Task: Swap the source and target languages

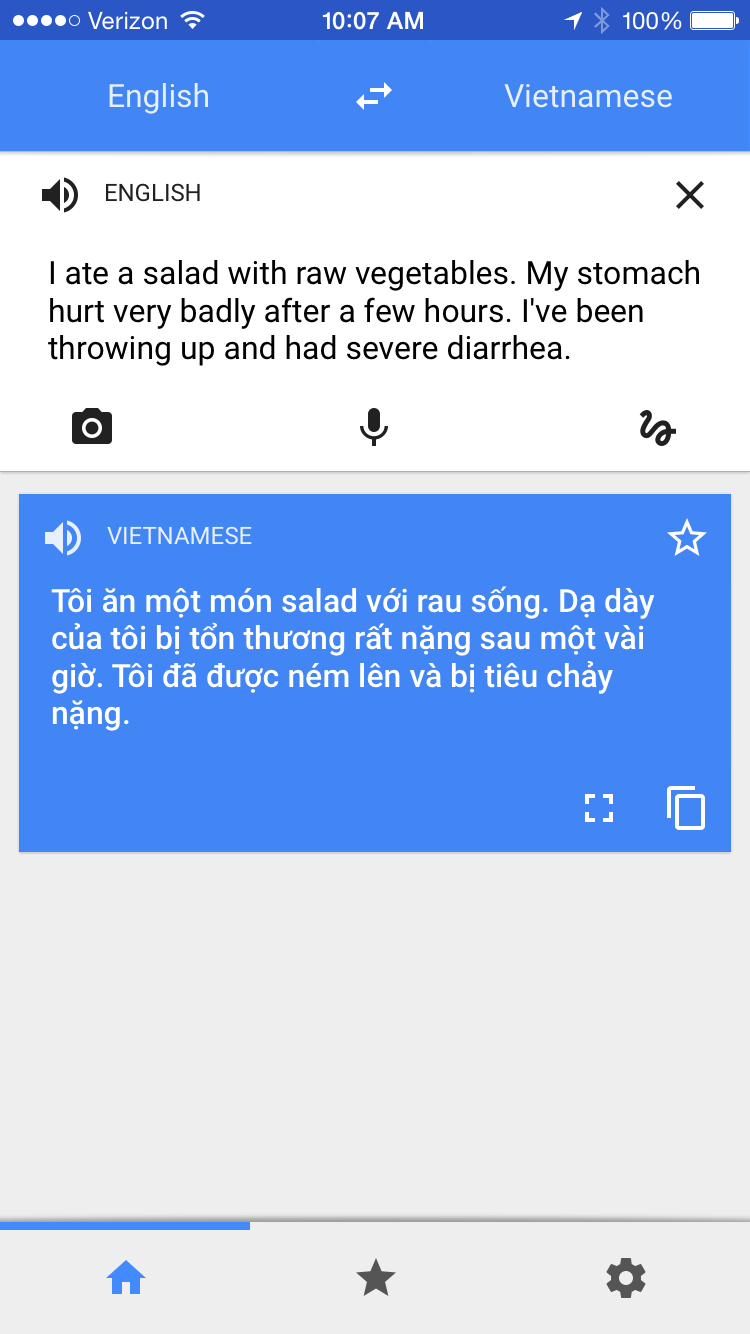Action: [x=374, y=97]
